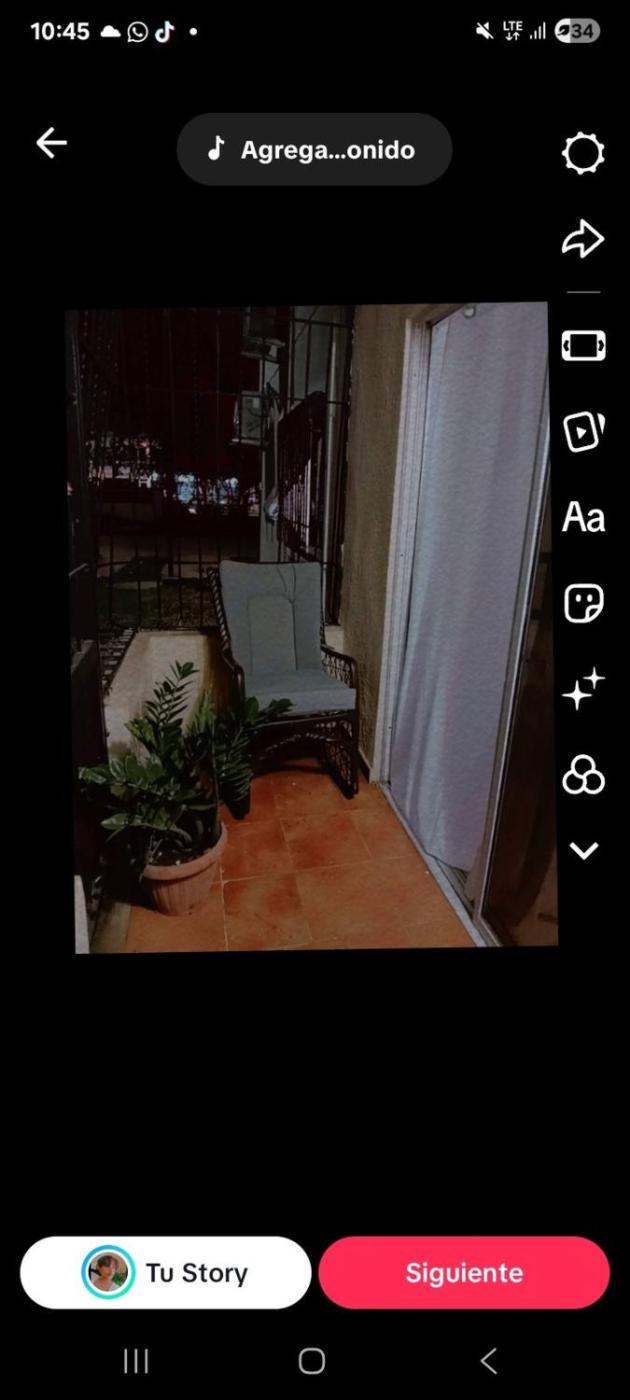Open the filters icon
Image resolution: width=630 pixels, height=1400 pixels.
pos(583,775)
